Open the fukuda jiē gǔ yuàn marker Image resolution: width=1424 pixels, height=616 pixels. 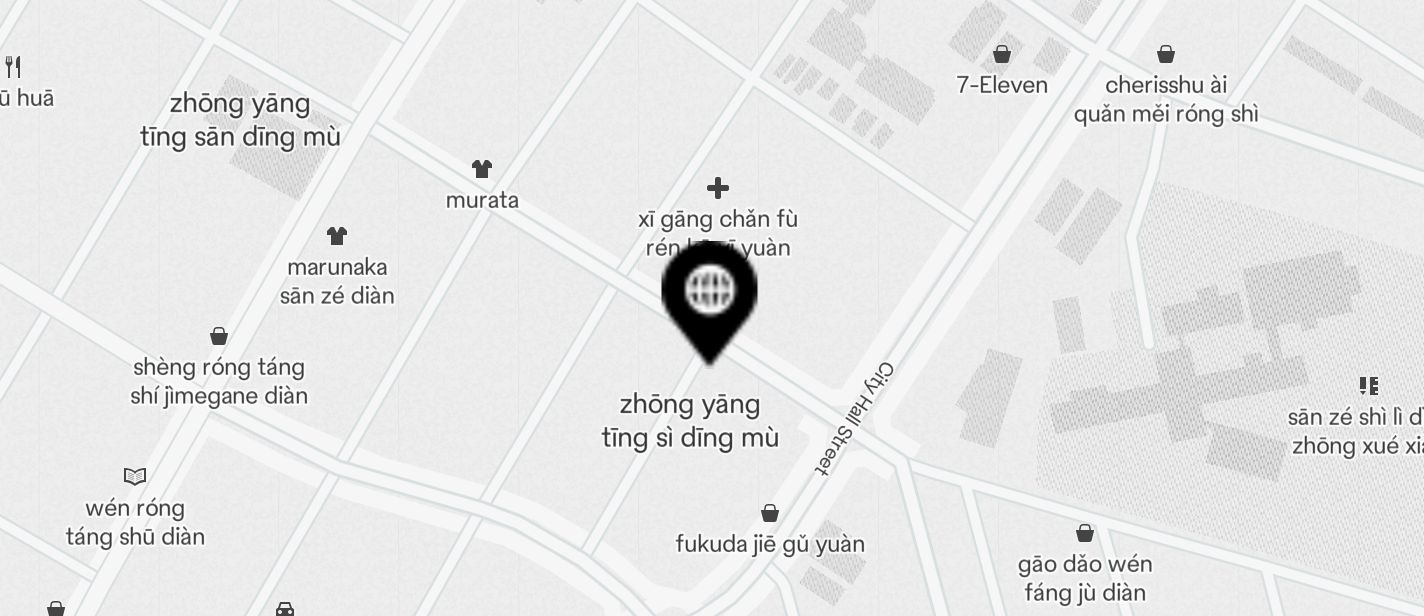pos(770,514)
